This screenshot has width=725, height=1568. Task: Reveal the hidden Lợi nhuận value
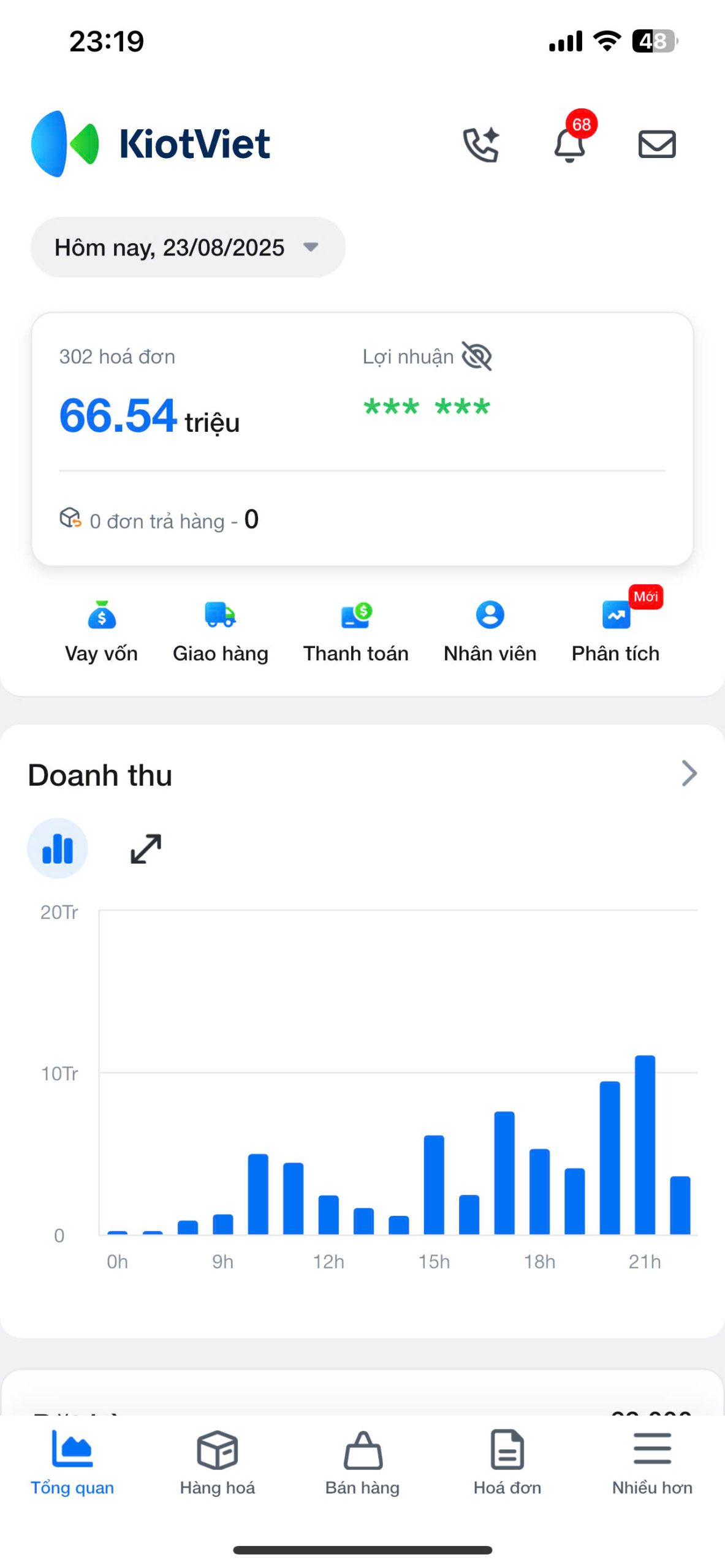[x=477, y=356]
